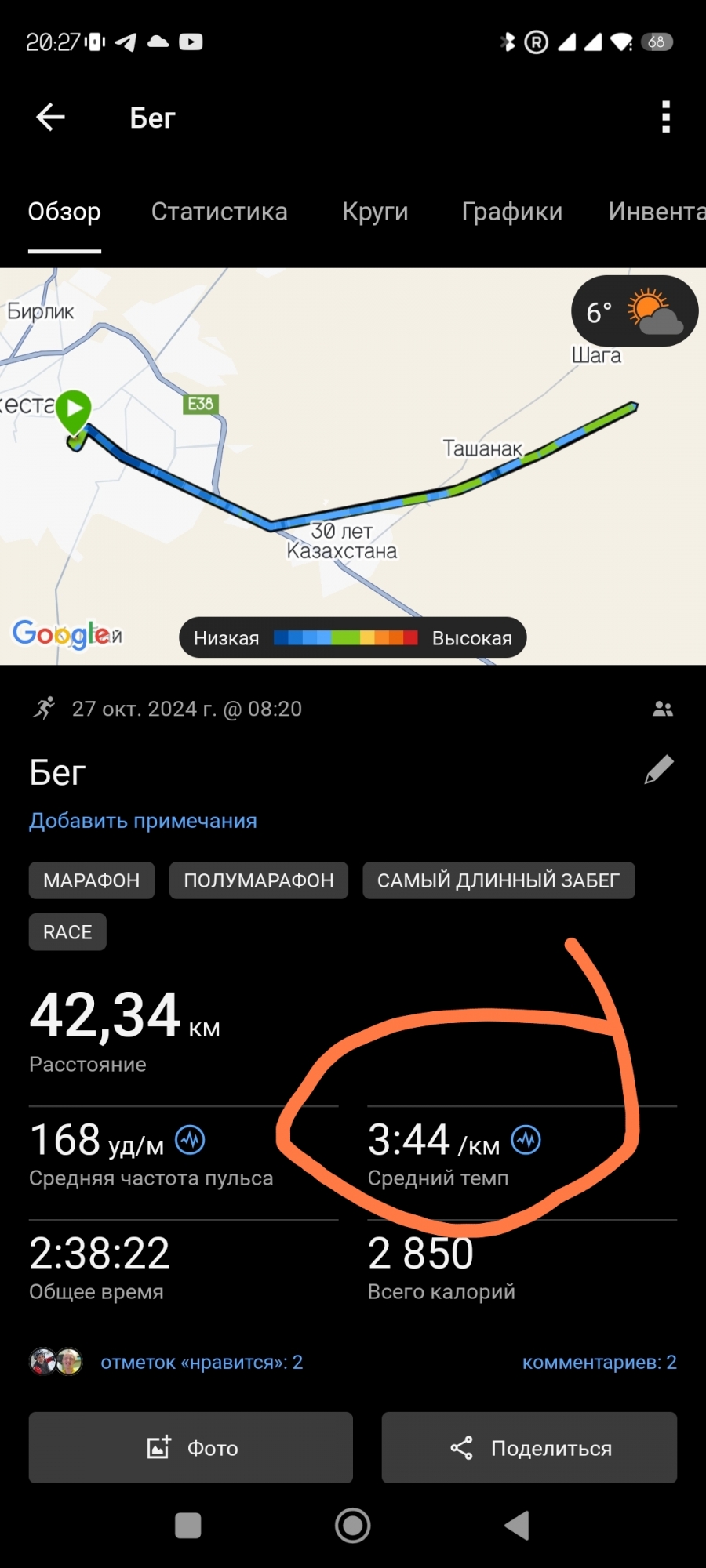Tap the RACE tag chip
Viewport: 706px width, 1568px height.
67,932
